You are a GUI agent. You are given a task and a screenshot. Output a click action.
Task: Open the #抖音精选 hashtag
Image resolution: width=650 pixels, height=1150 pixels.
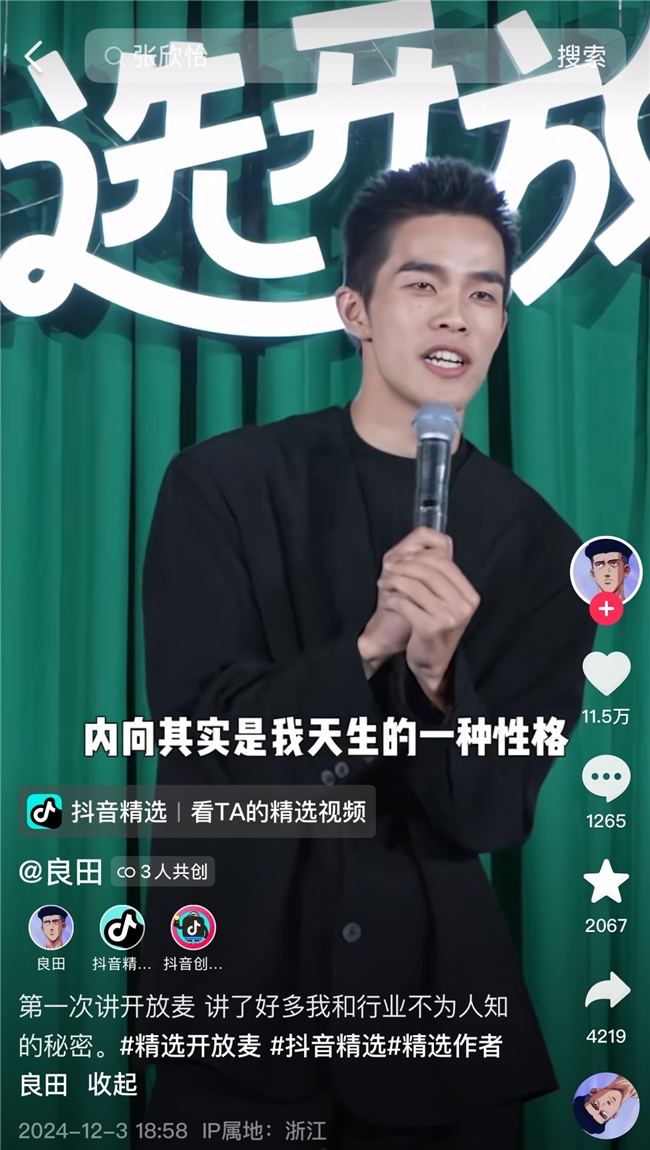pos(328,1046)
